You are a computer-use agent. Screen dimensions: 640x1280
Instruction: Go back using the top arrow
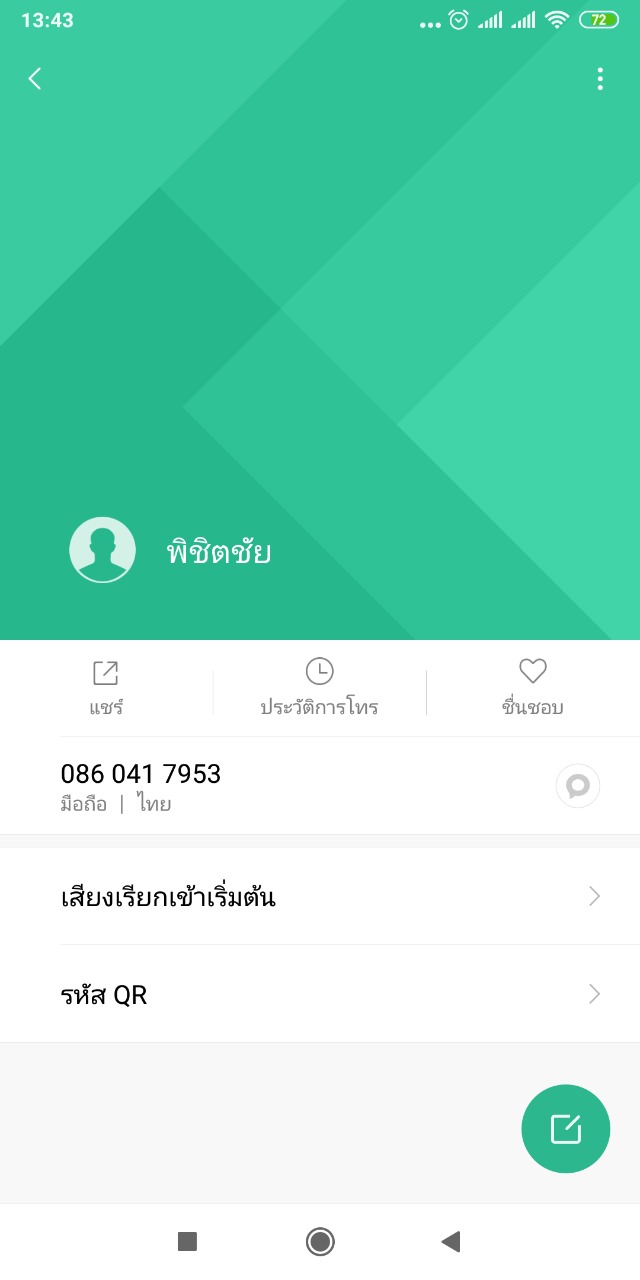[35, 79]
